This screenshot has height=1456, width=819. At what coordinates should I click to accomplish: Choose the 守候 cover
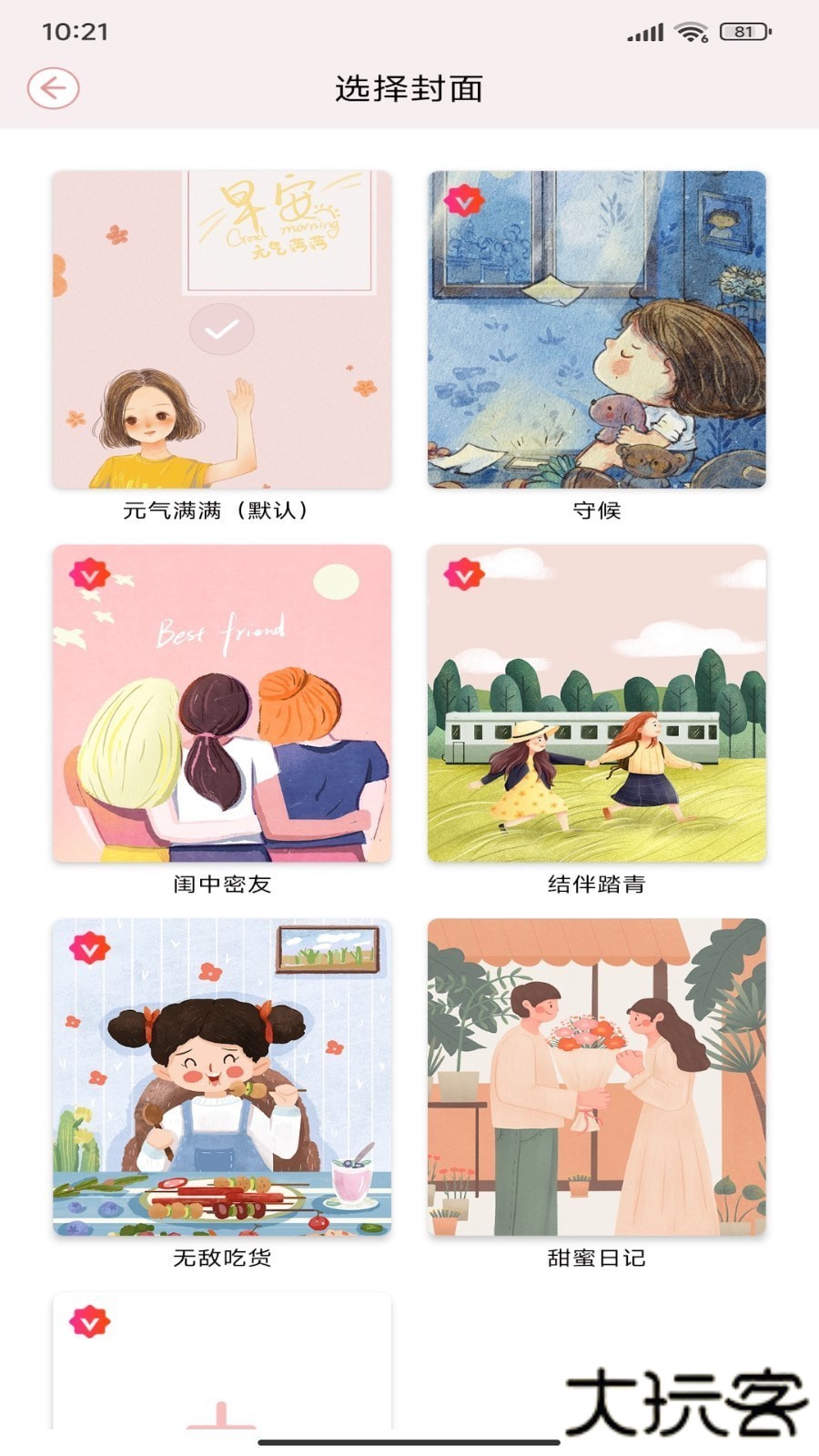point(597,329)
